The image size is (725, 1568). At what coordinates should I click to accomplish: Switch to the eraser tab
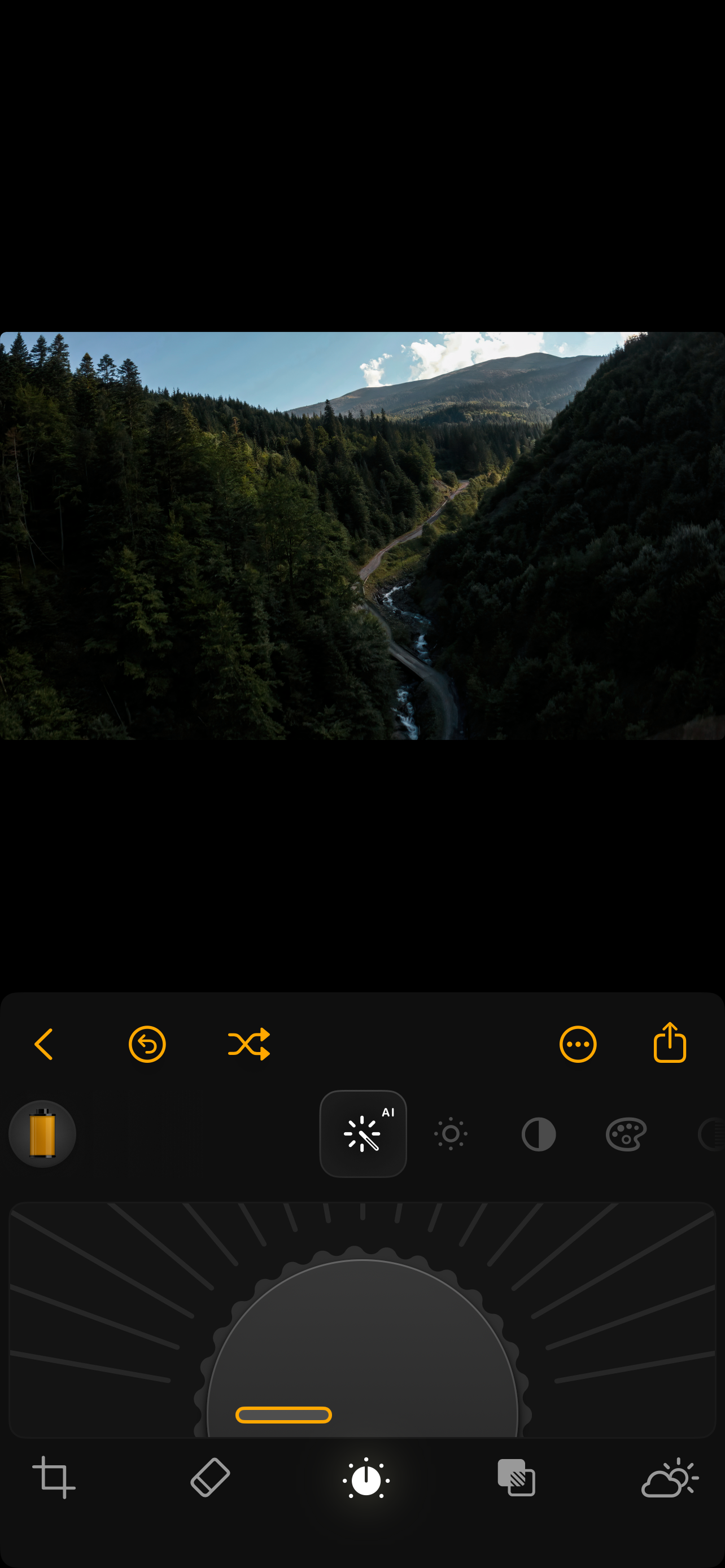click(x=210, y=1478)
